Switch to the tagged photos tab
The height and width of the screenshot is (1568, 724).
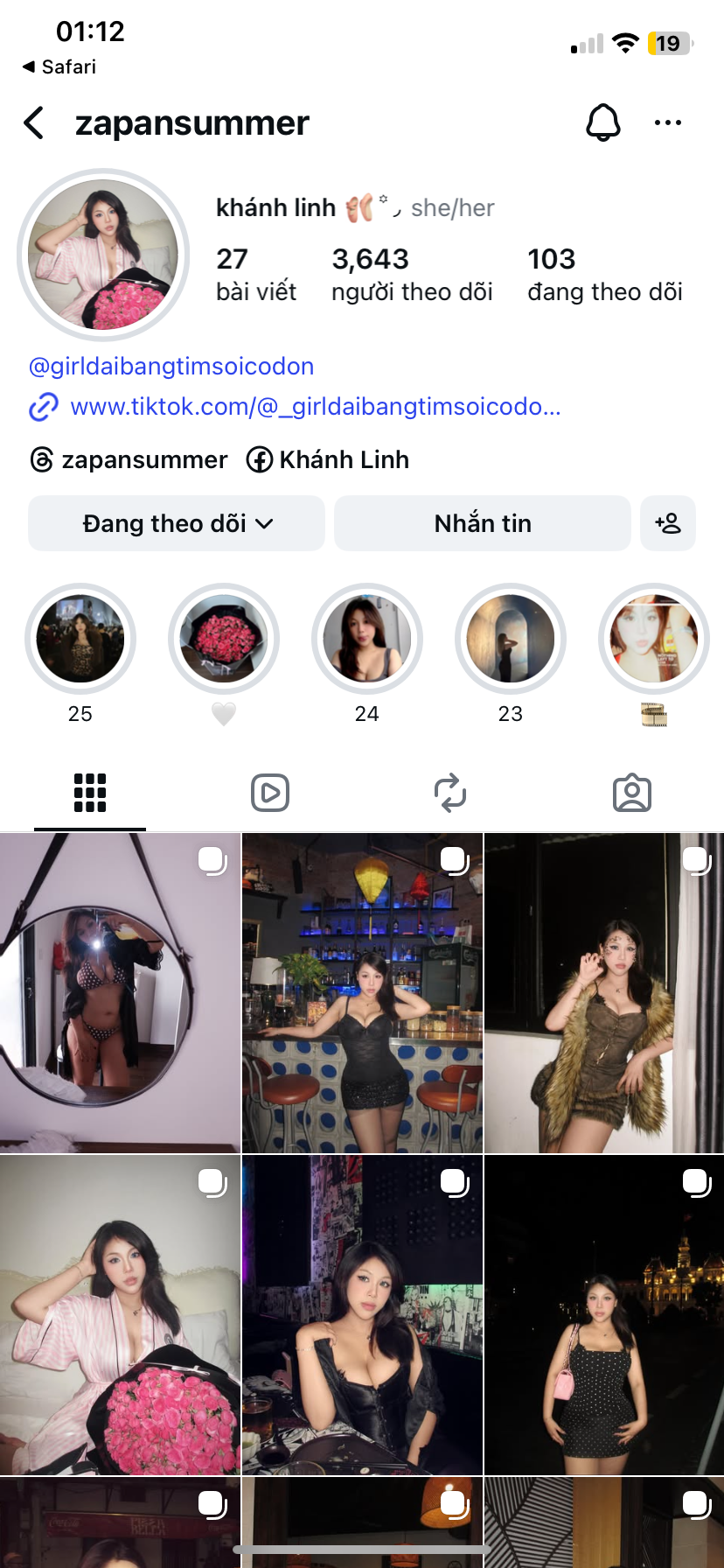click(x=631, y=793)
